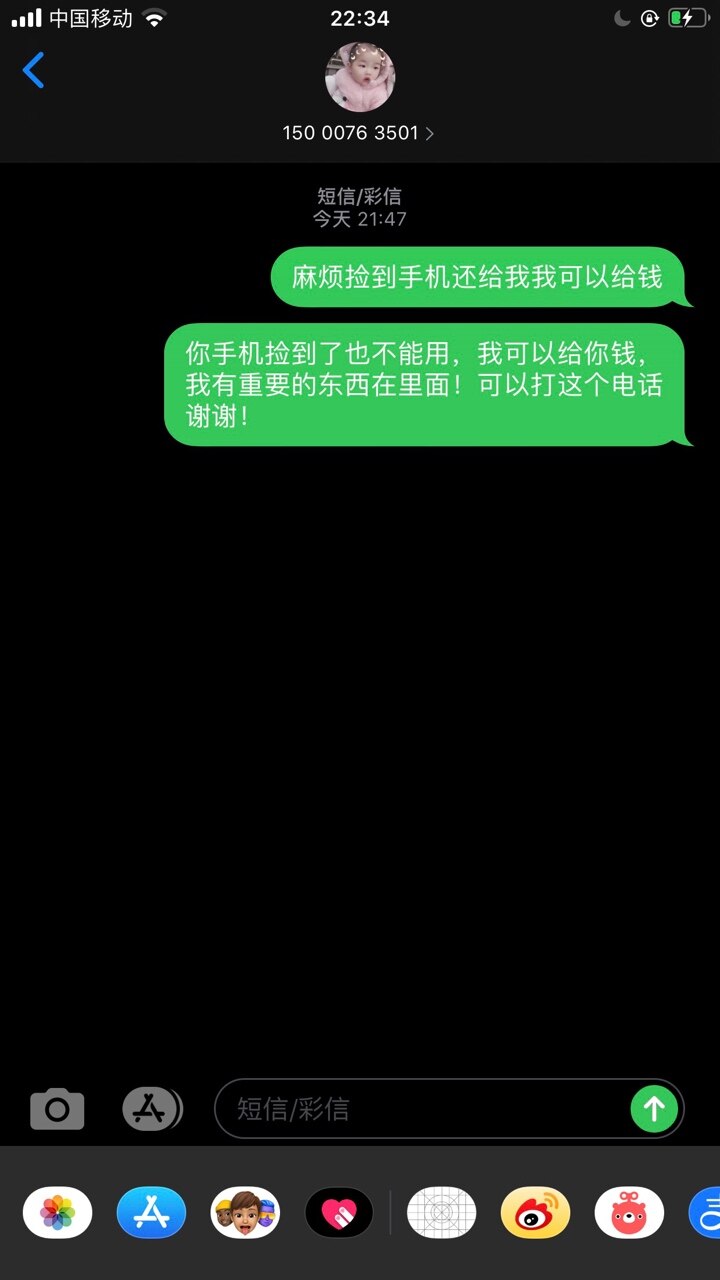Open the Digital Touch heart app
The image size is (720, 1280).
point(339,1213)
